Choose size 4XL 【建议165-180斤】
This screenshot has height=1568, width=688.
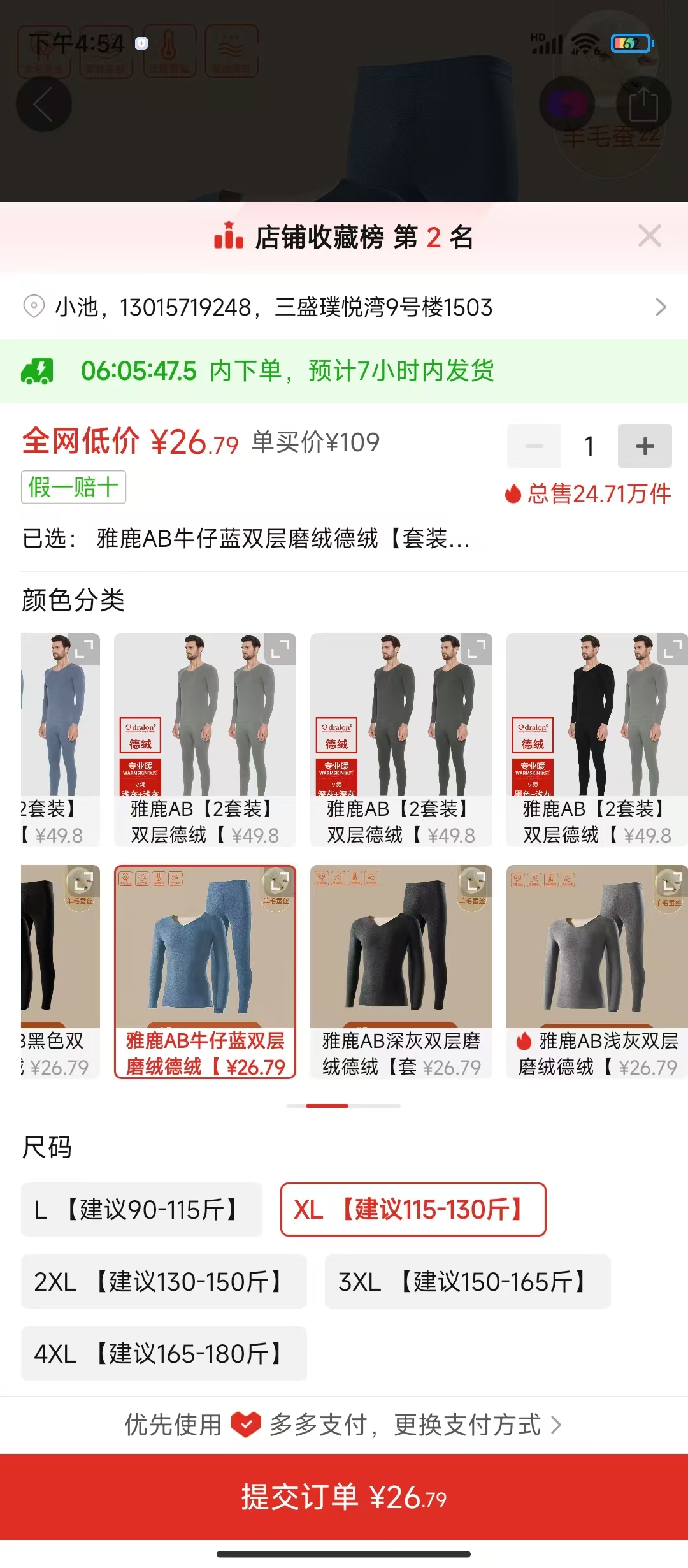(x=164, y=1353)
